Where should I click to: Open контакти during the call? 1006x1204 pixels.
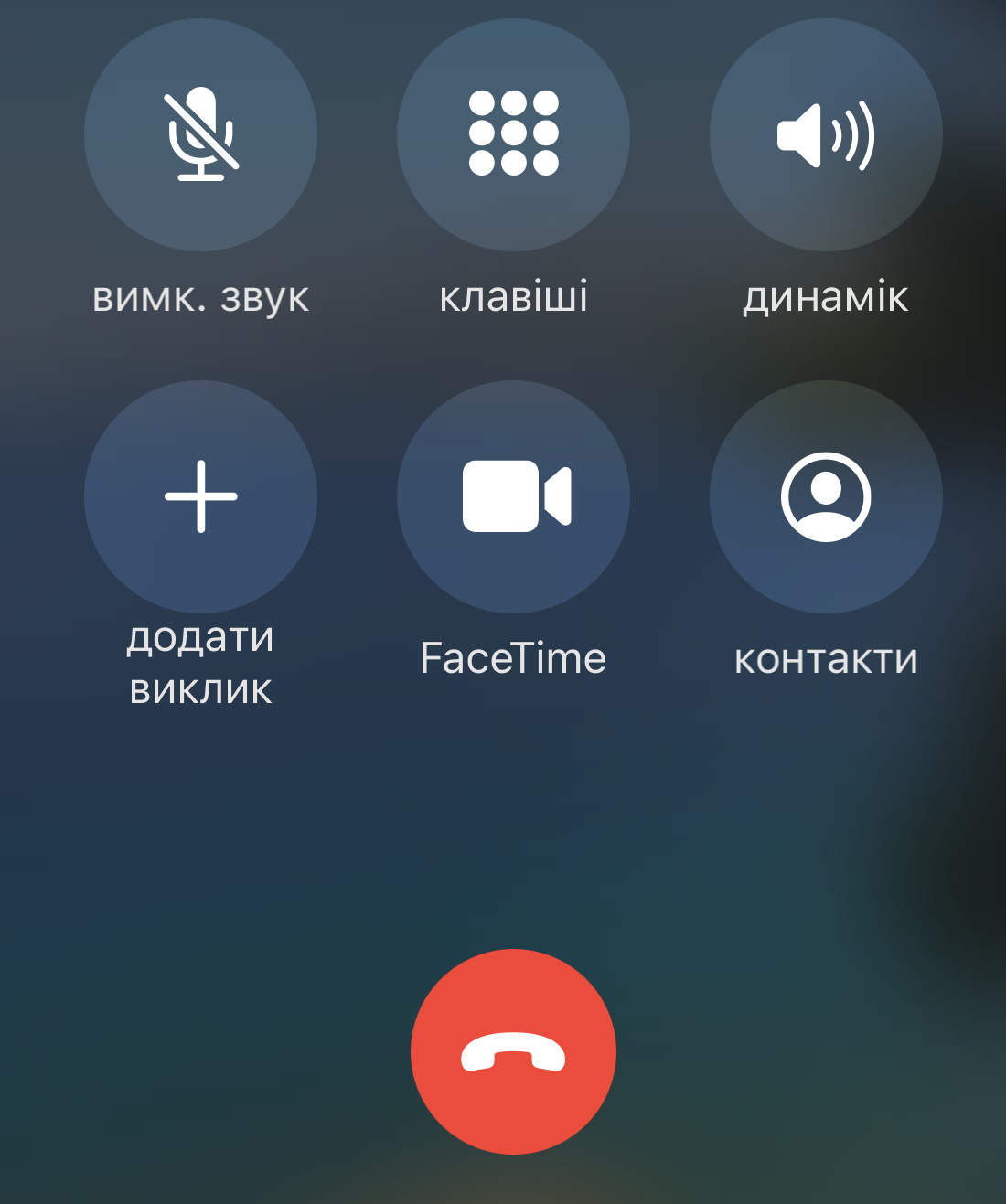pos(826,496)
